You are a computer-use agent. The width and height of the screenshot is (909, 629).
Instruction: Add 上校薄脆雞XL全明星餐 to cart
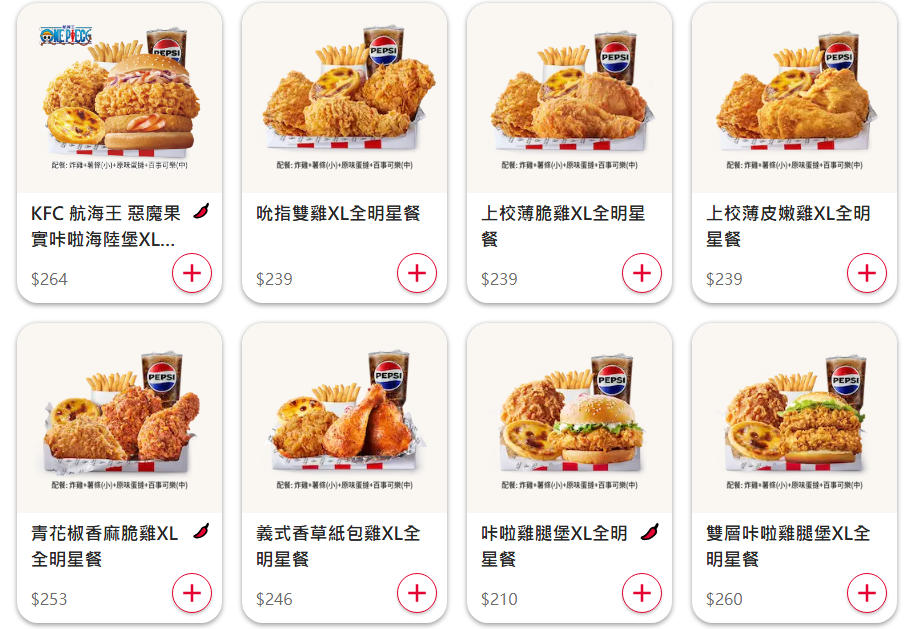(642, 272)
